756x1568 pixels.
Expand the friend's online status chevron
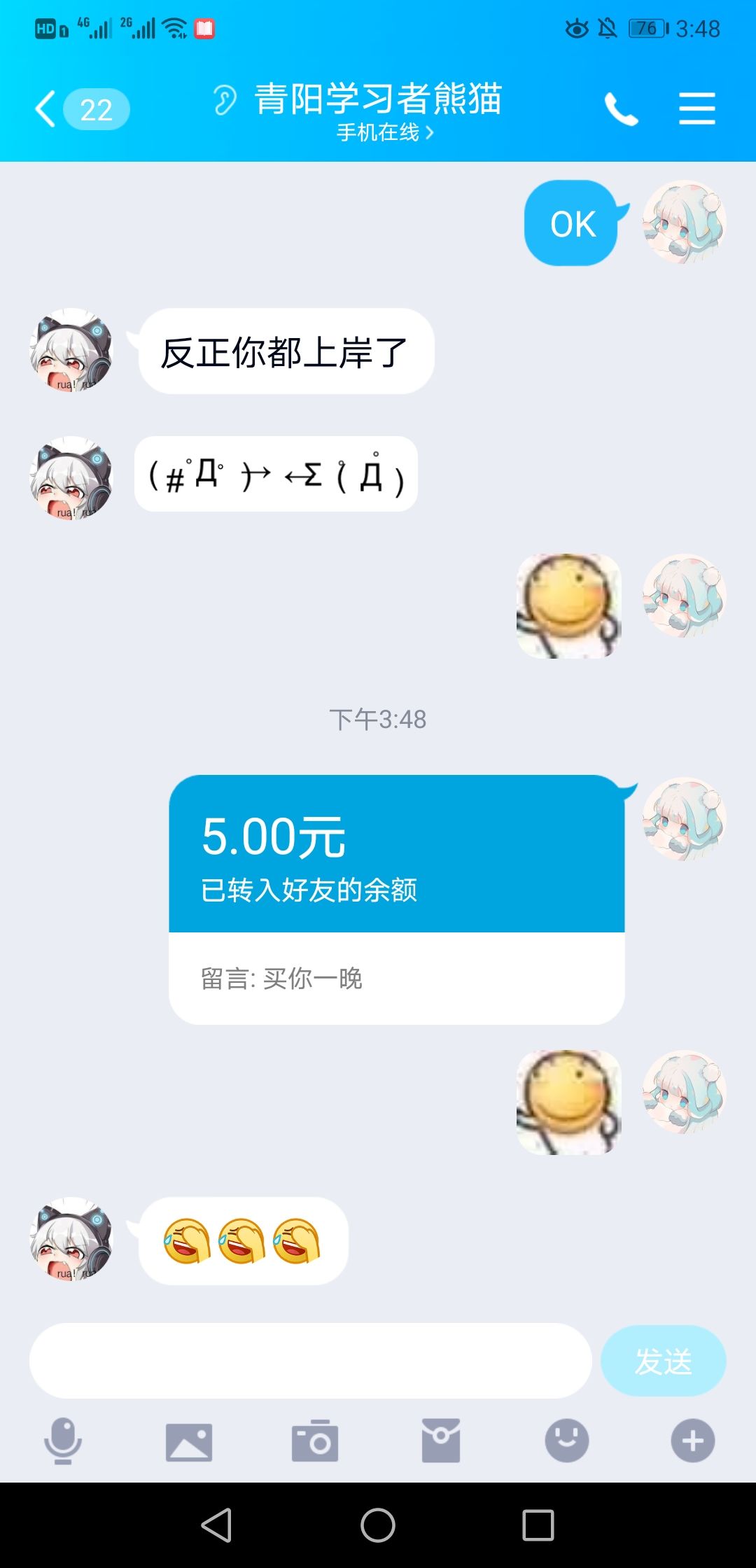pos(428,133)
